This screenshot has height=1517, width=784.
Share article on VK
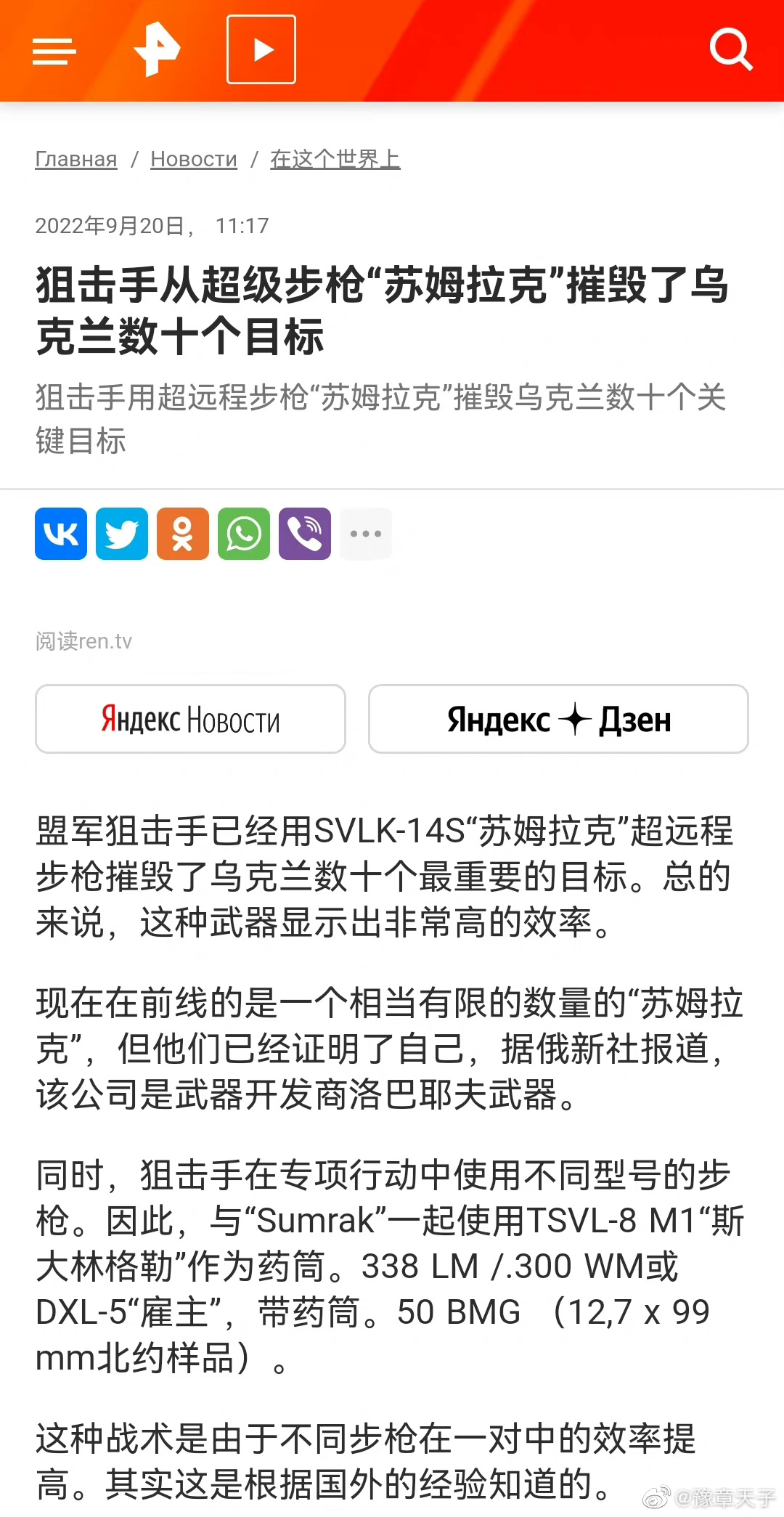click(61, 534)
